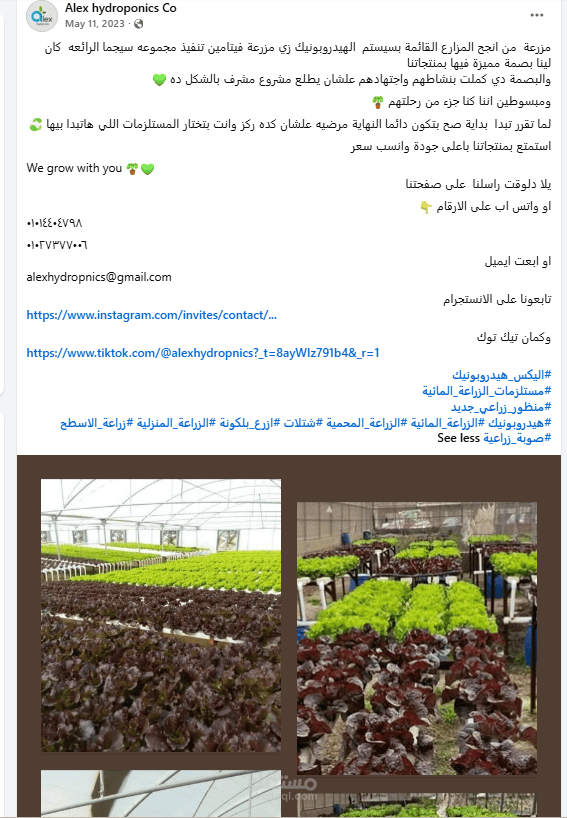The image size is (567, 818).
Task: Open hashtag #زراعة_الاسطح
Action: click(x=92, y=423)
